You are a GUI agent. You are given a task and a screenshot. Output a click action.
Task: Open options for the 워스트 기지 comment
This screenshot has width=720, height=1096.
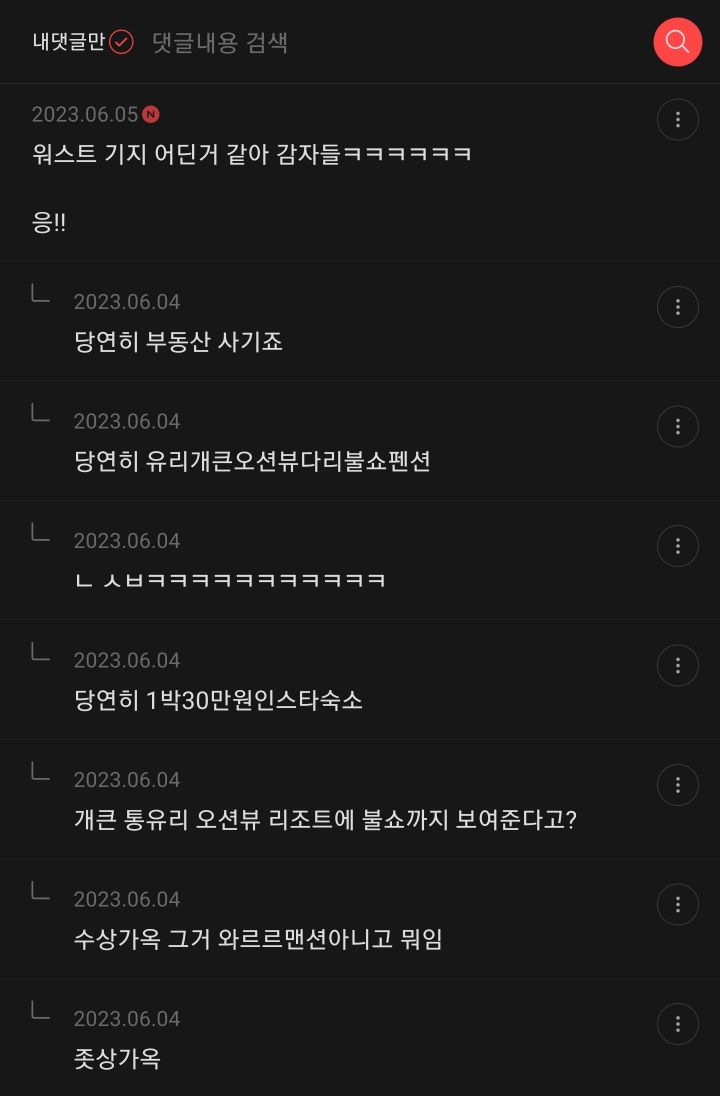pos(677,120)
